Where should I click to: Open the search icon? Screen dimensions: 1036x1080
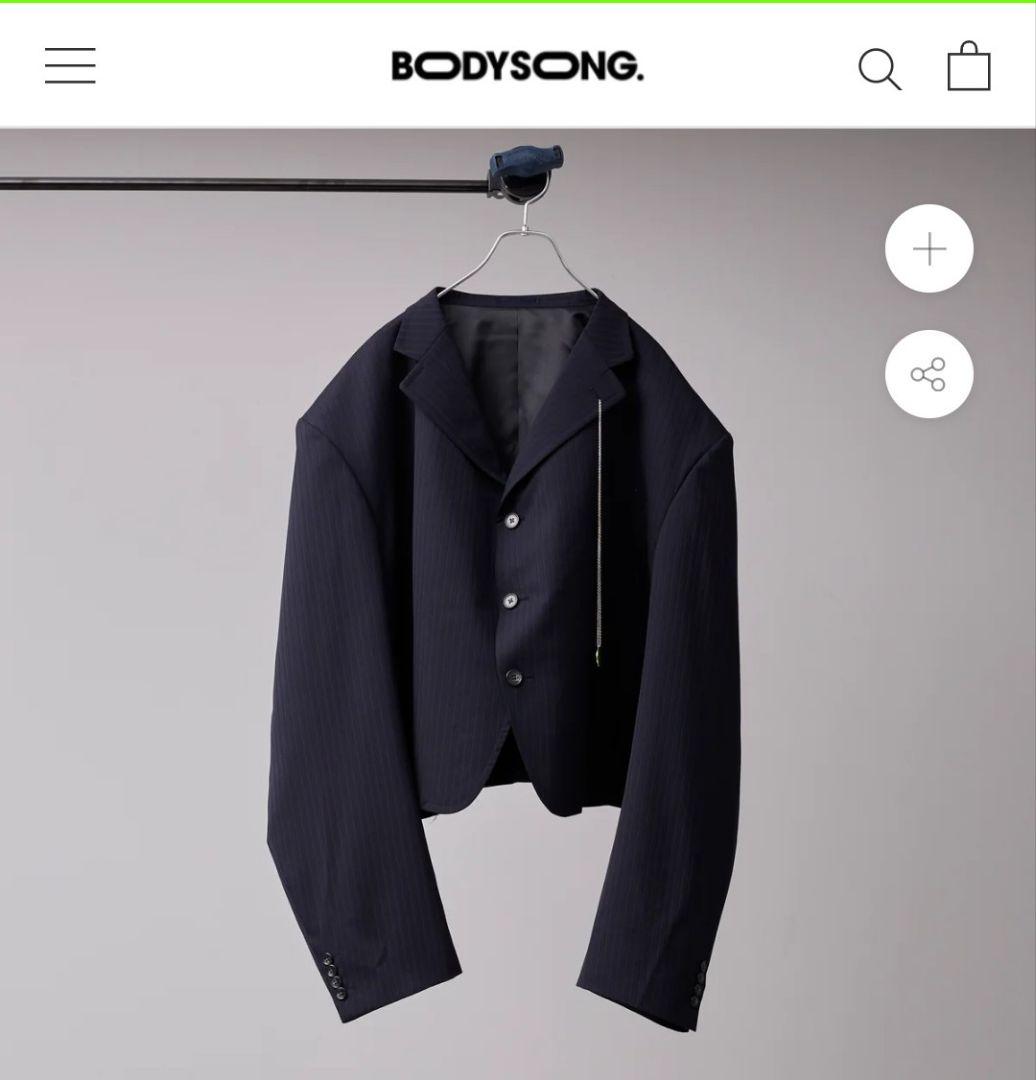tap(880, 68)
